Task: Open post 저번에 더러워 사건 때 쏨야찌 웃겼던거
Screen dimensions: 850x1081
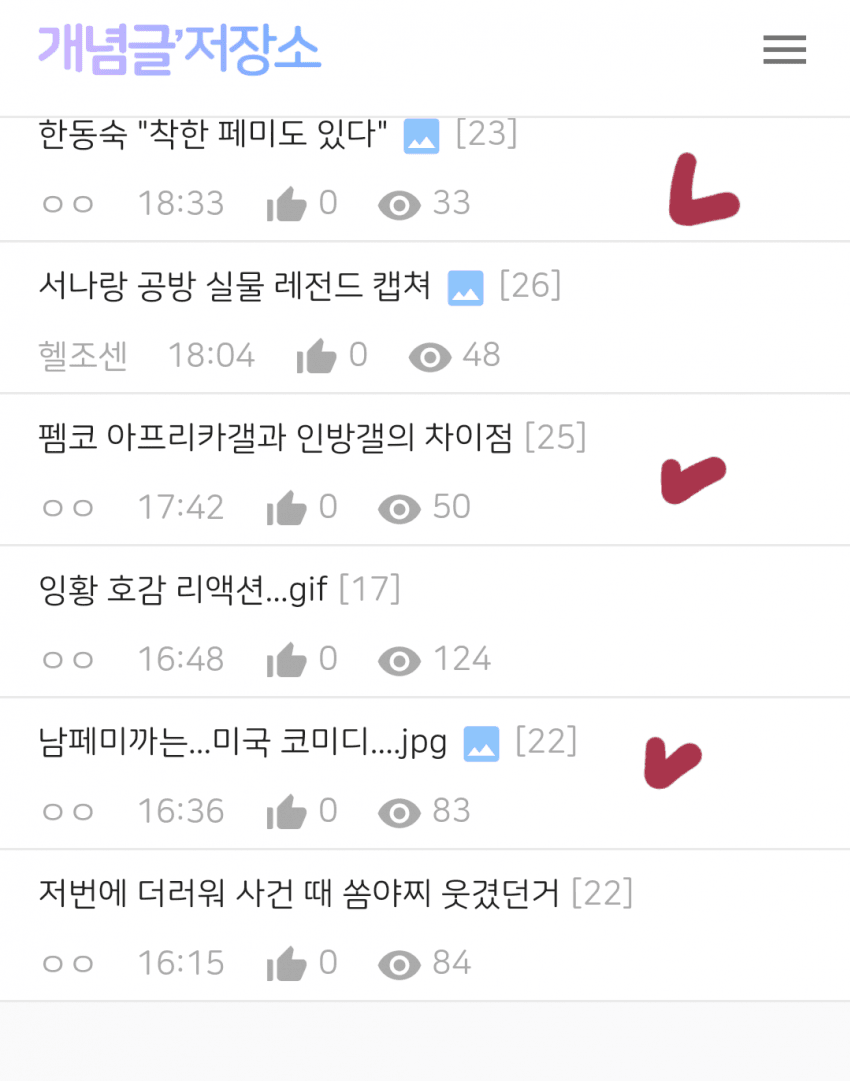Action: pyautogui.click(x=298, y=894)
